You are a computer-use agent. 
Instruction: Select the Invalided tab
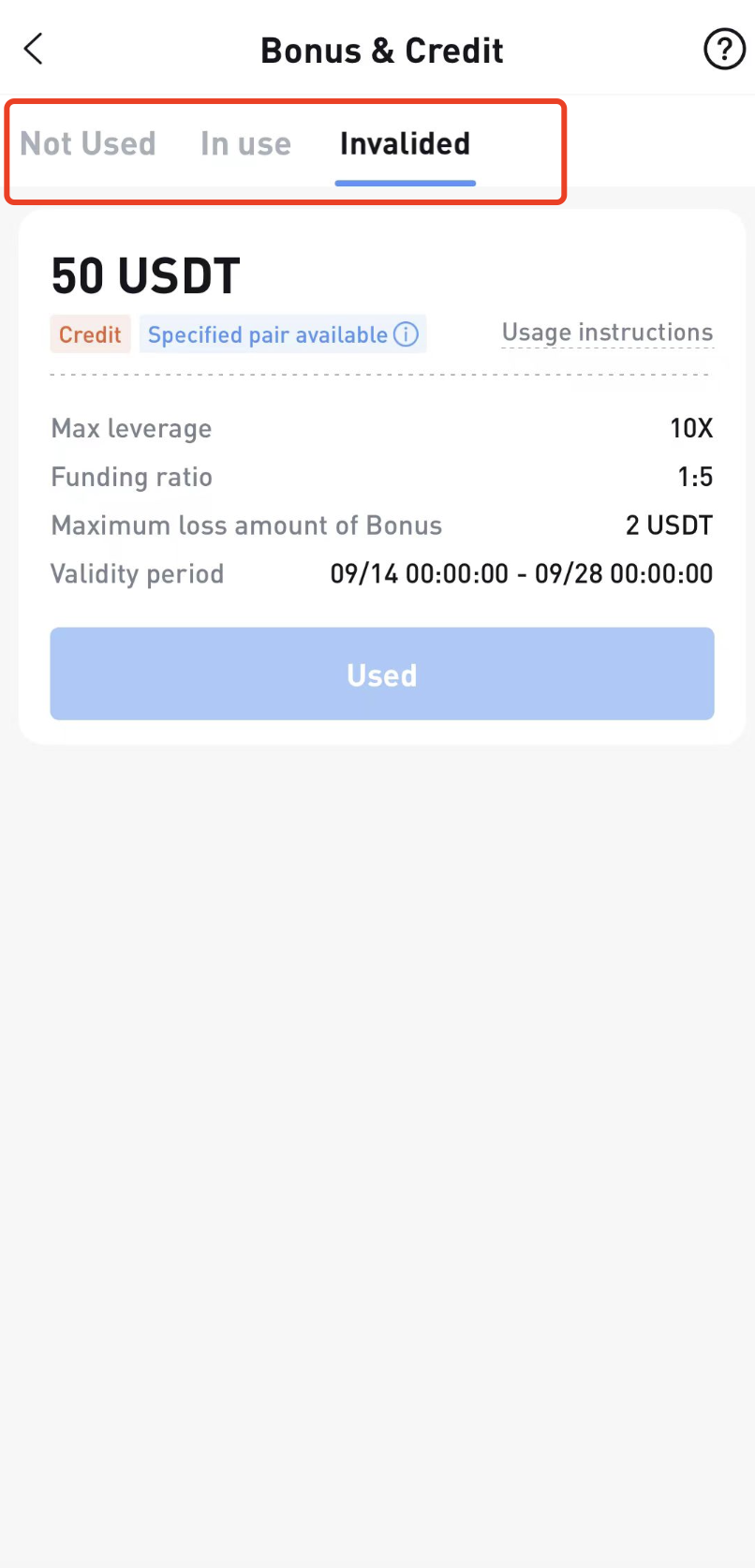coord(405,144)
